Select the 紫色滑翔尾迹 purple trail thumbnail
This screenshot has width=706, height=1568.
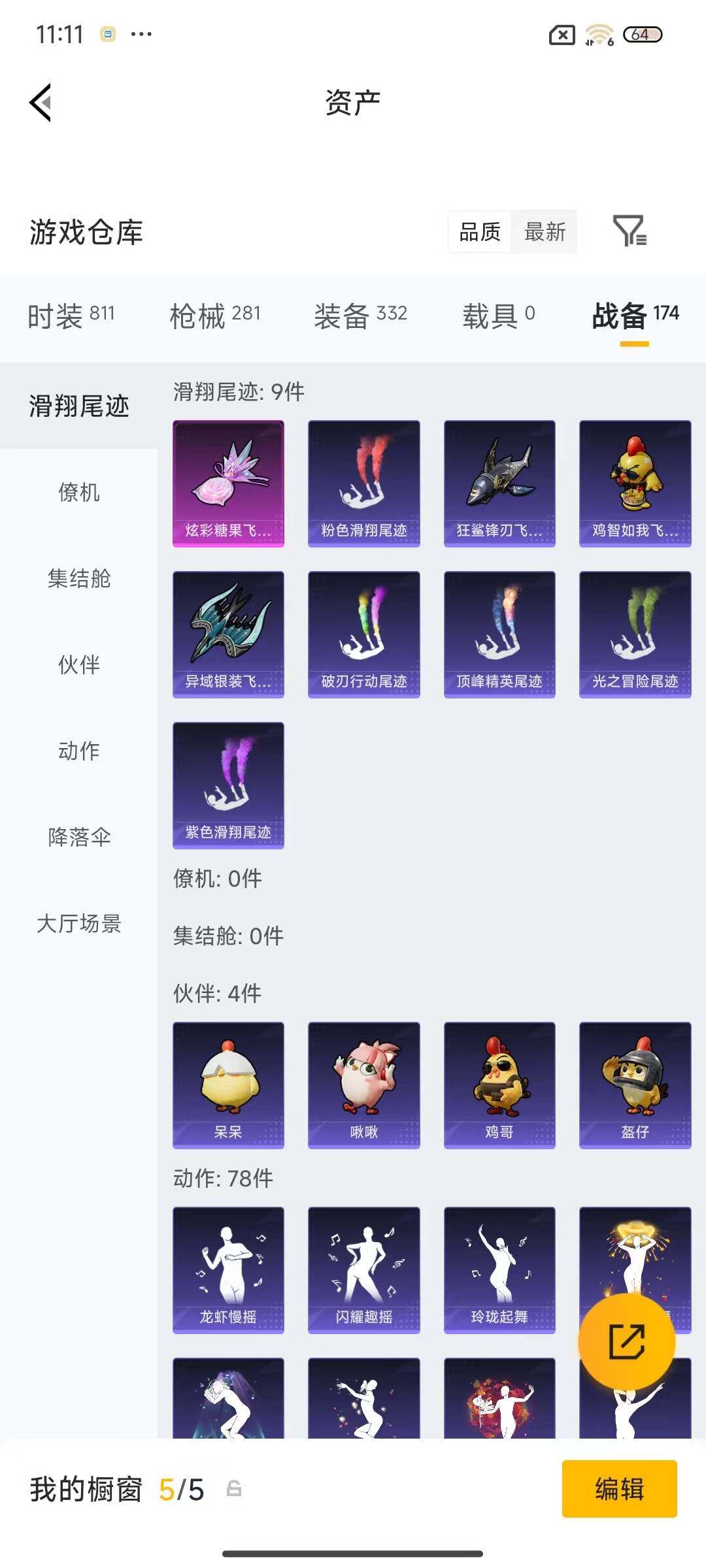228,784
